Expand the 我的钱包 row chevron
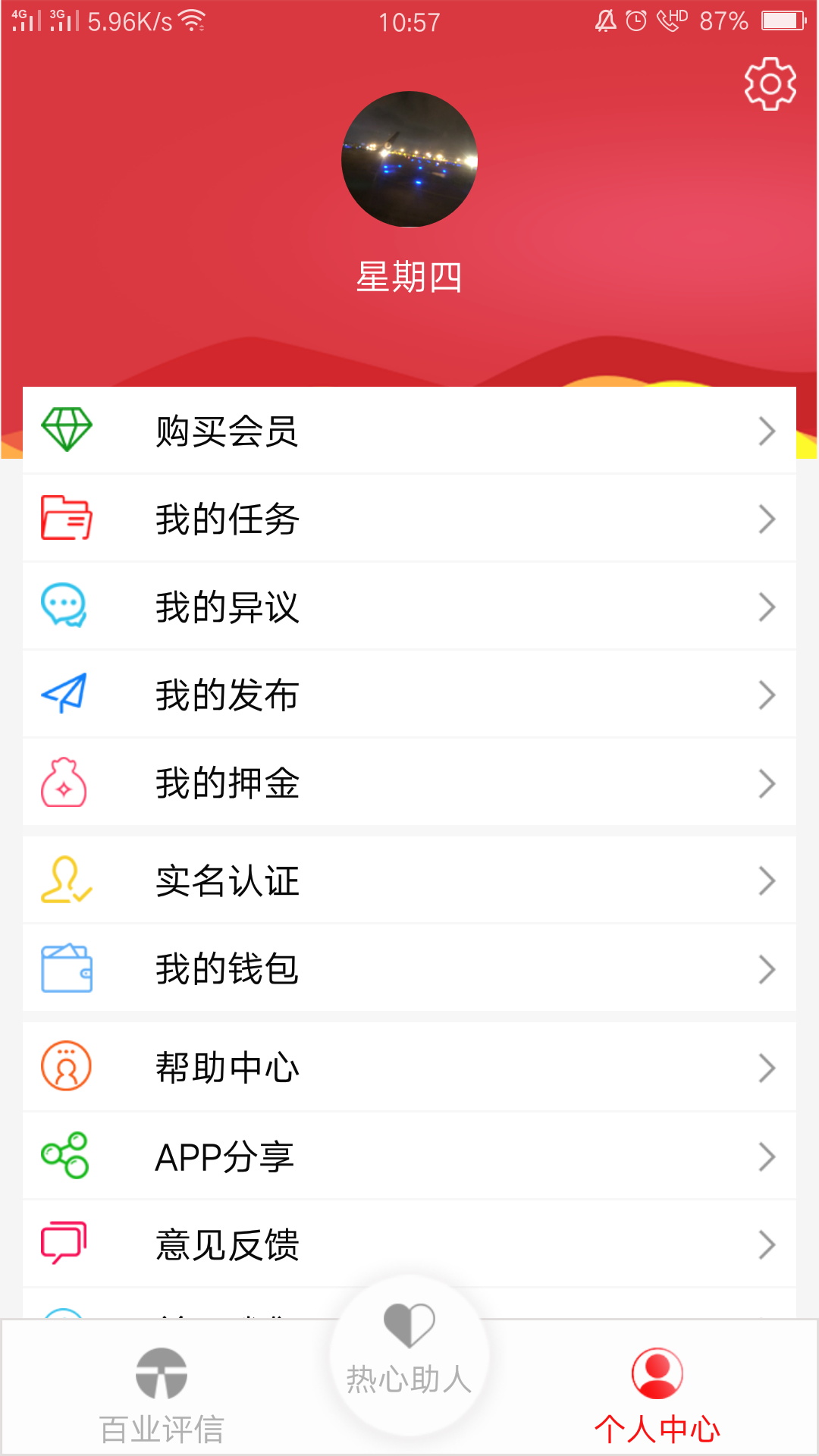This screenshot has height=1456, width=819. click(768, 968)
